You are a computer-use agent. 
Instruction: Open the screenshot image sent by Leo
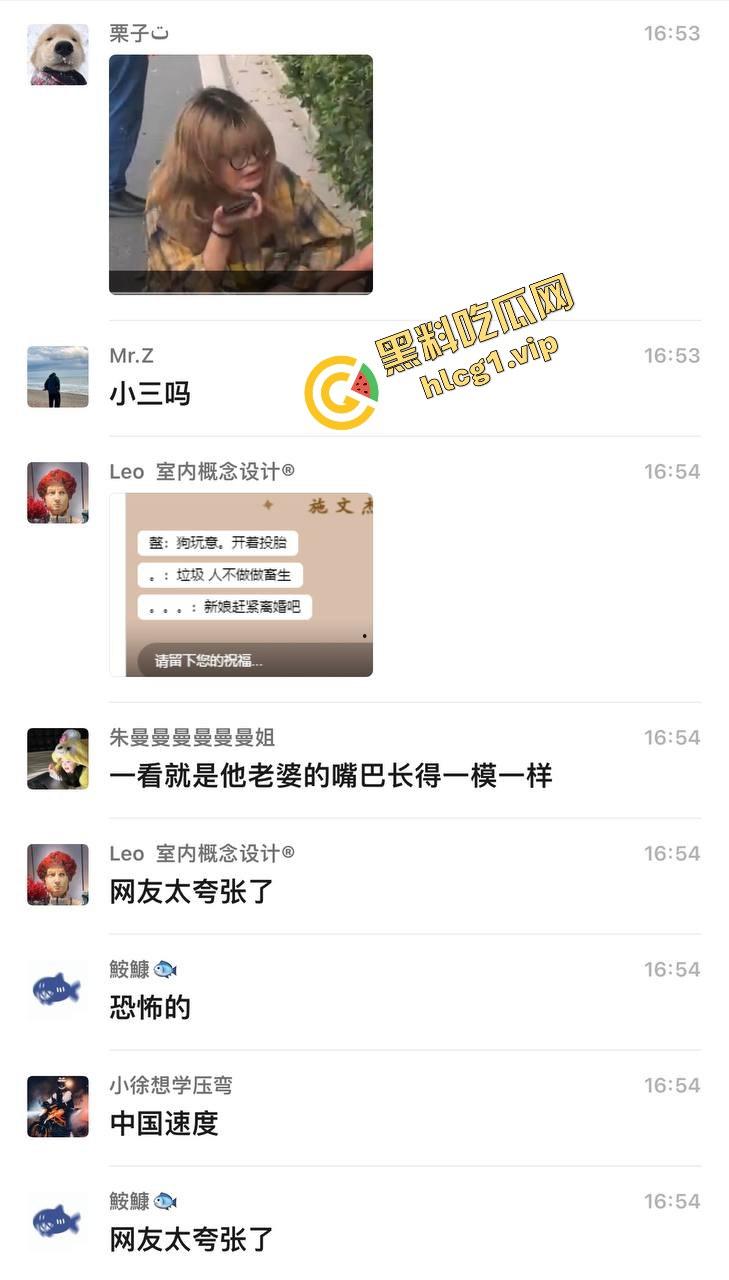(x=240, y=584)
